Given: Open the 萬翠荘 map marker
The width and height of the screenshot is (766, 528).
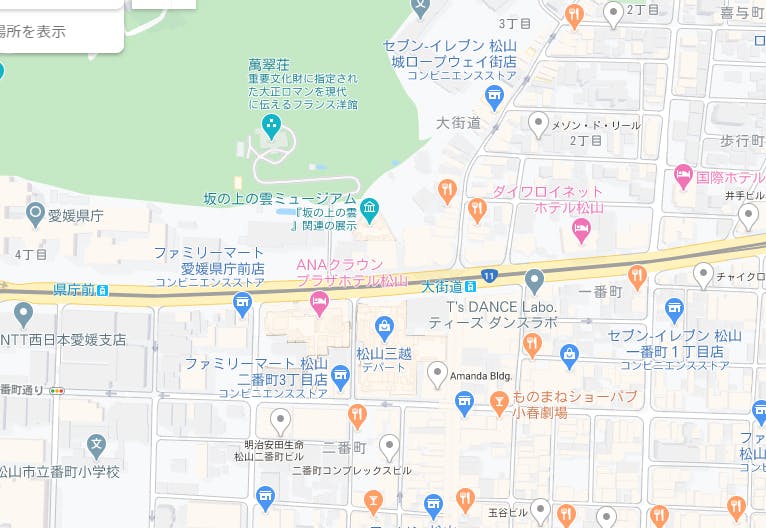Looking at the screenshot, I should tap(271, 127).
